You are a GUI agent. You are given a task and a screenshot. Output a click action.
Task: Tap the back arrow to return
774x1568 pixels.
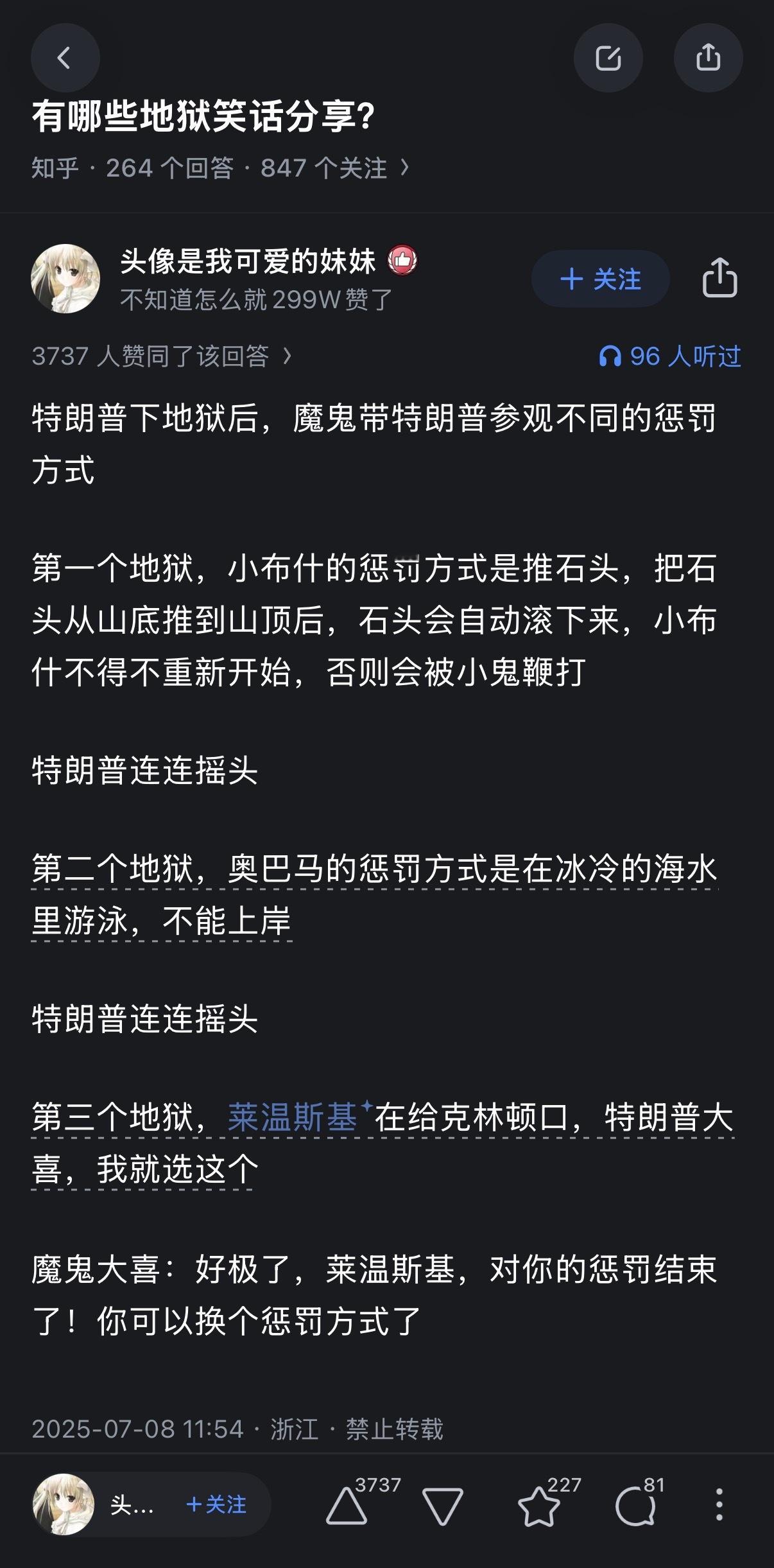(x=65, y=57)
